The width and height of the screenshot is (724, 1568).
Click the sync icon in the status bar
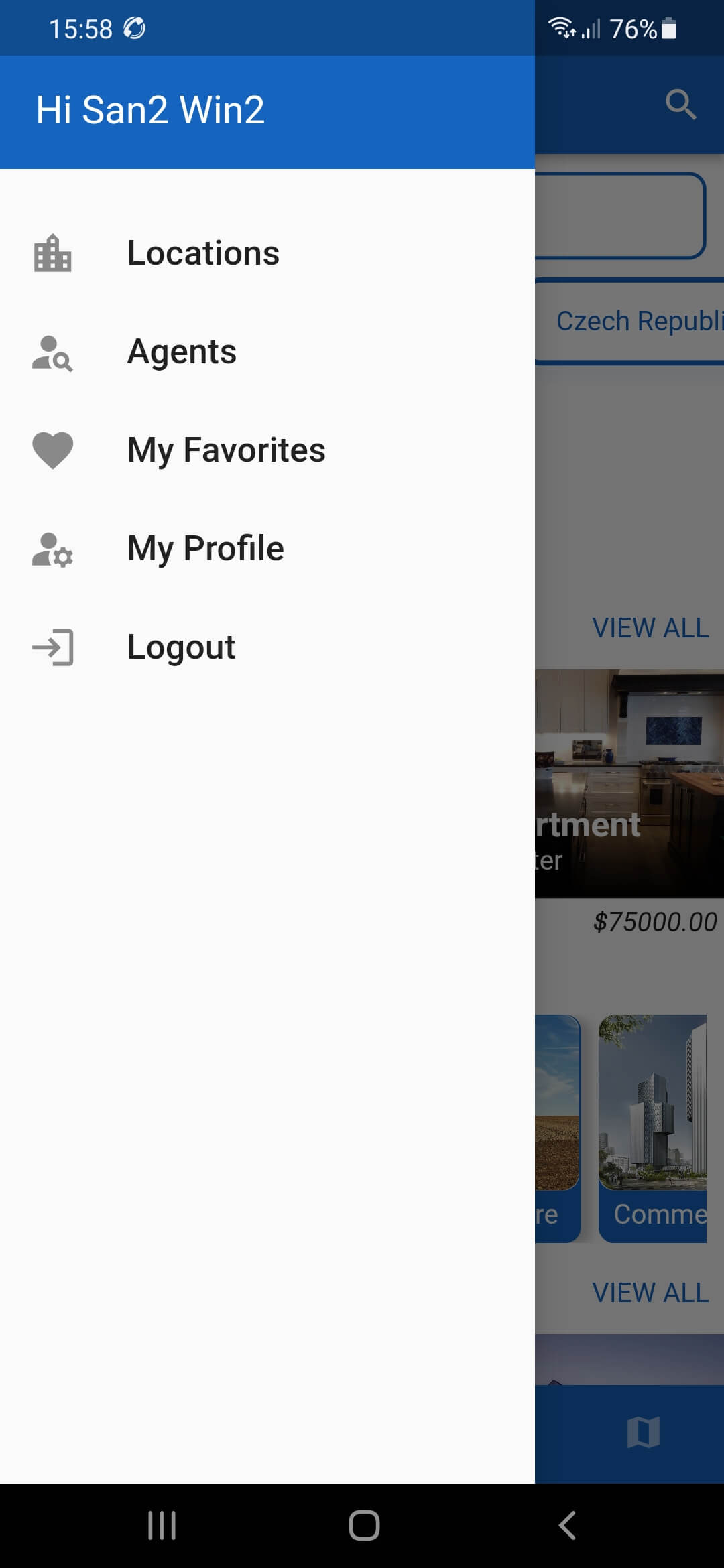pos(134,27)
